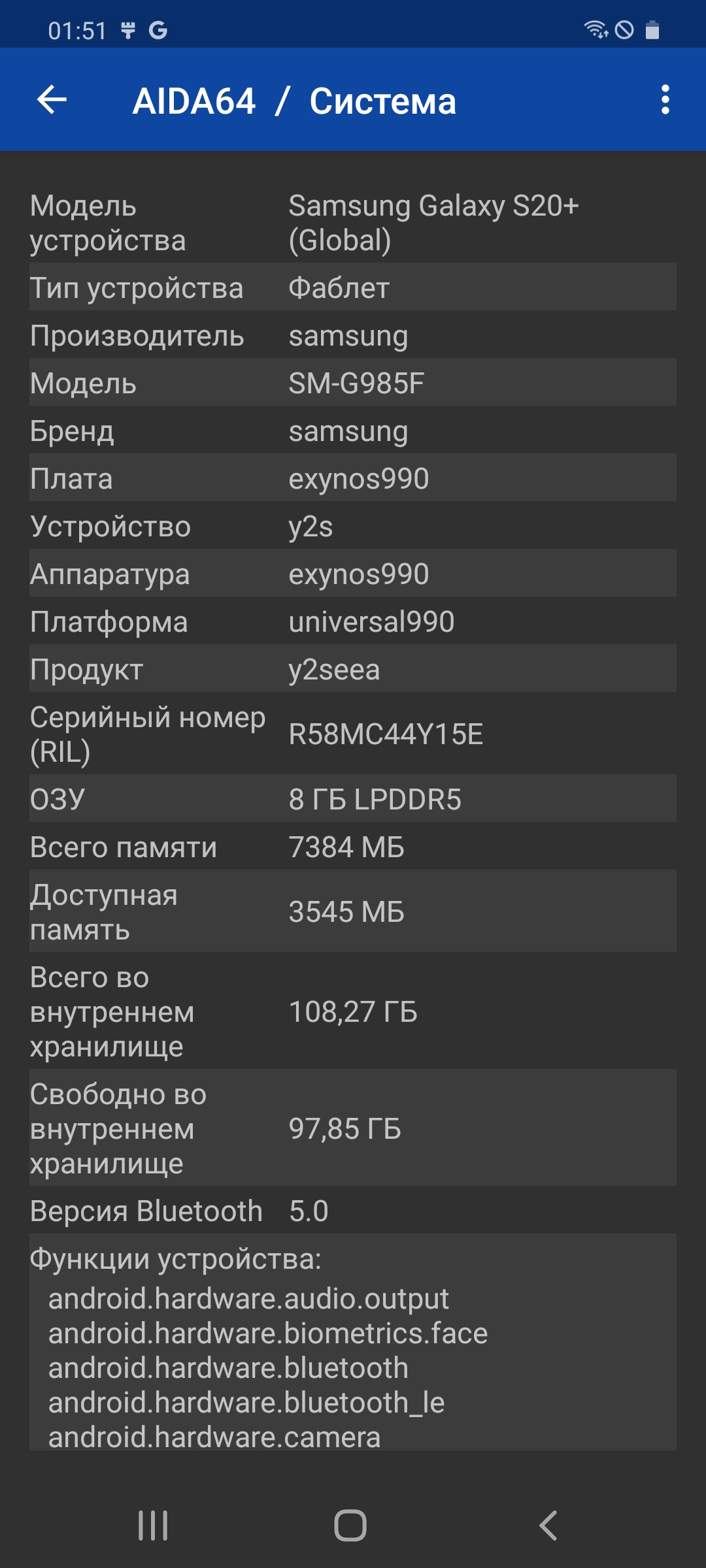This screenshot has height=1568, width=706.
Task: Go back from the Система screen
Action: 52,100
